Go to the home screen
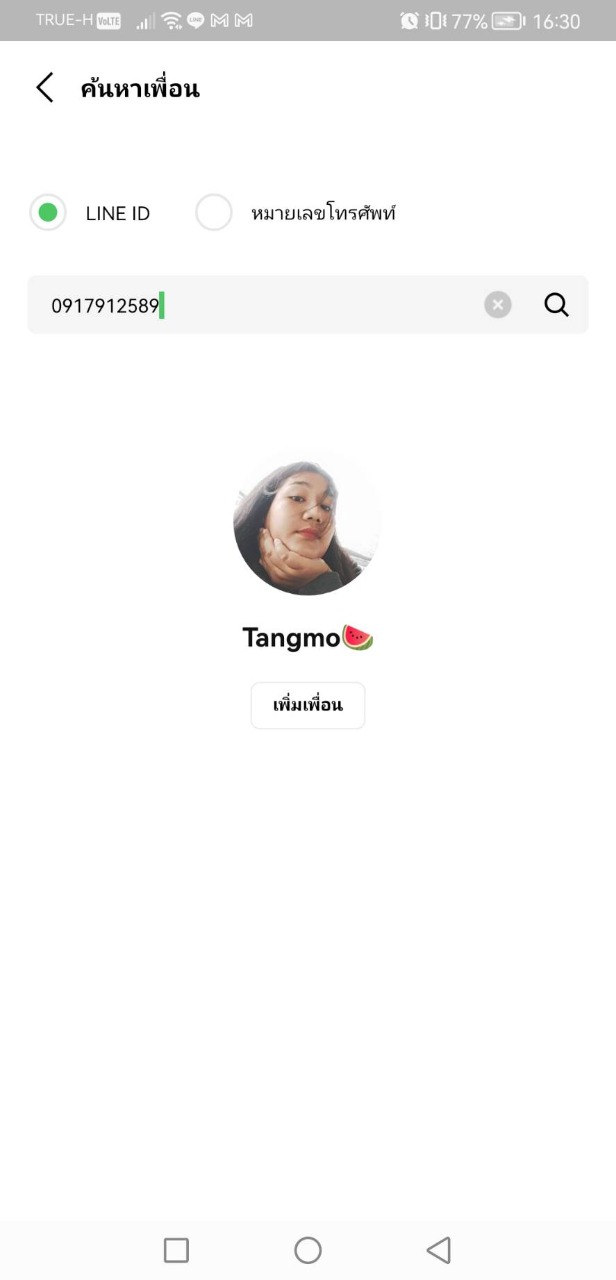 pyautogui.click(x=308, y=1250)
